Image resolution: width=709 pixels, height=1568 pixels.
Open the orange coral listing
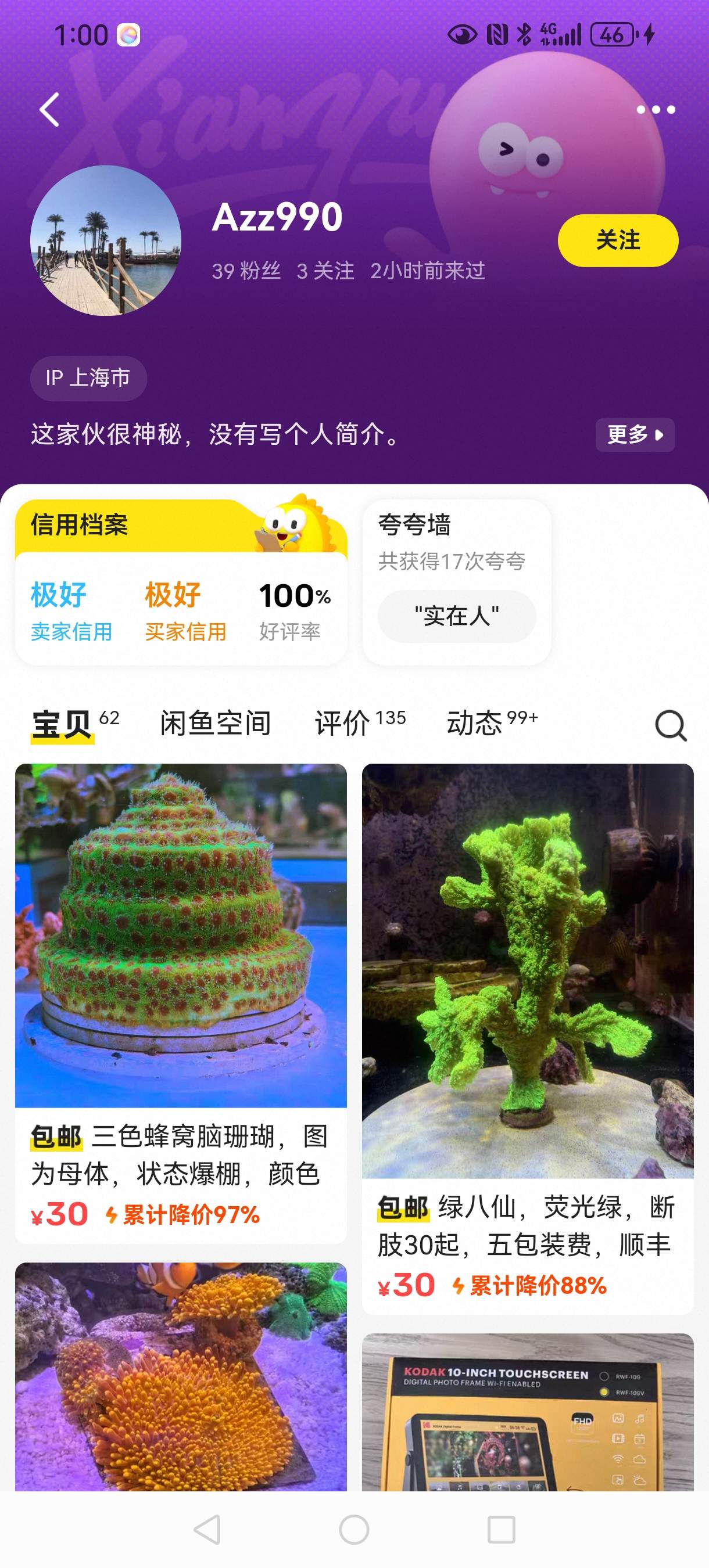click(x=181, y=1376)
